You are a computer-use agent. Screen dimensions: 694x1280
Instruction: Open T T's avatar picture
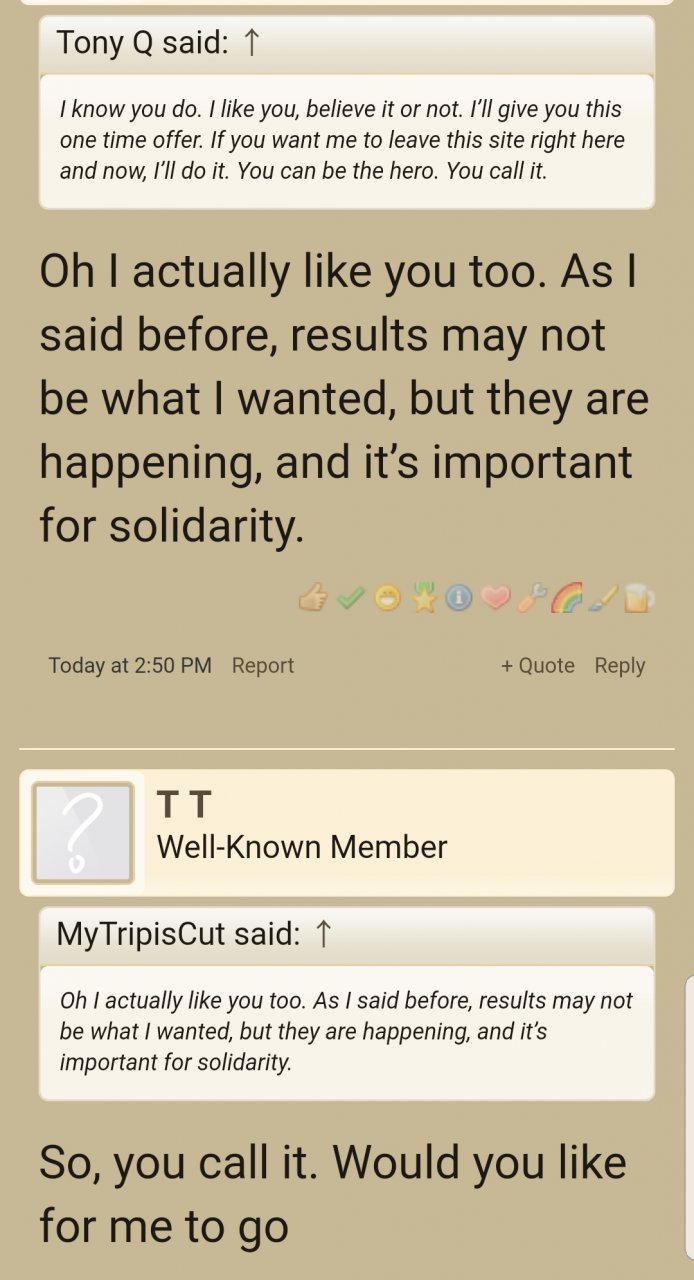tap(82, 833)
